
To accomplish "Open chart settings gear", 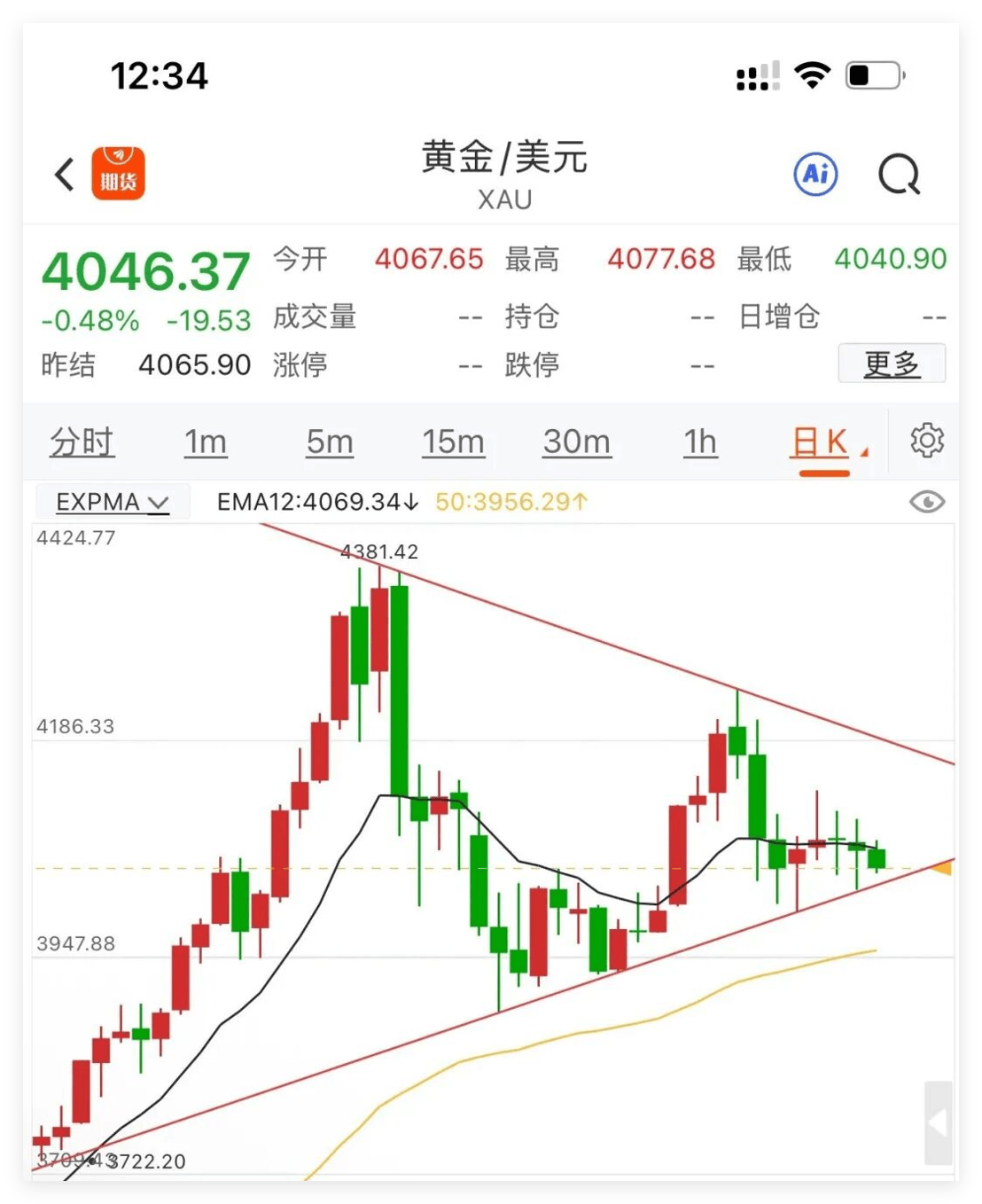I will (927, 441).
